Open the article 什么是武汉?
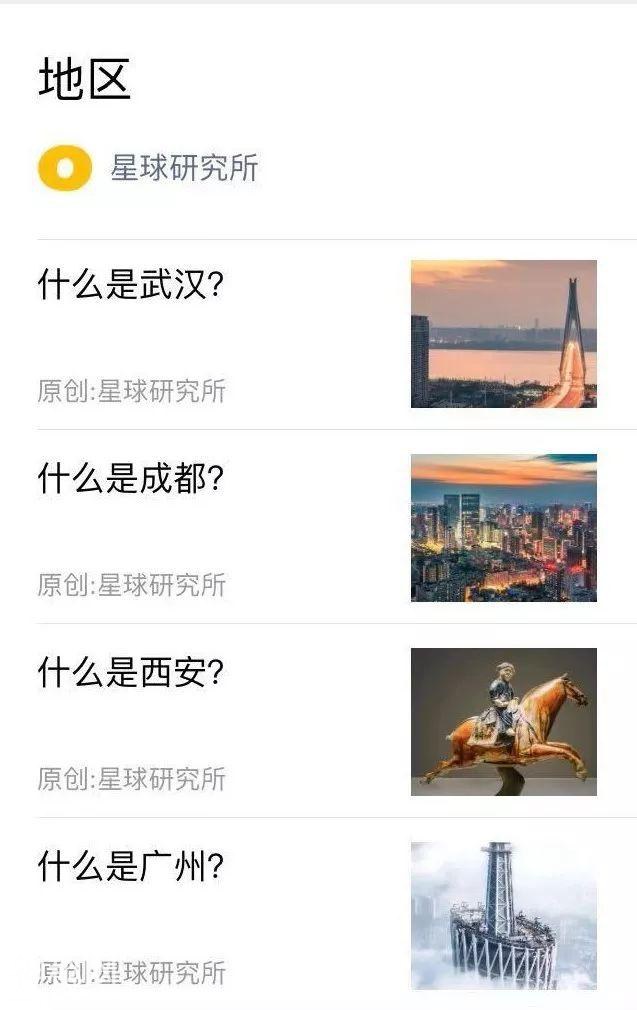The height and width of the screenshot is (1010, 637). coord(131,285)
